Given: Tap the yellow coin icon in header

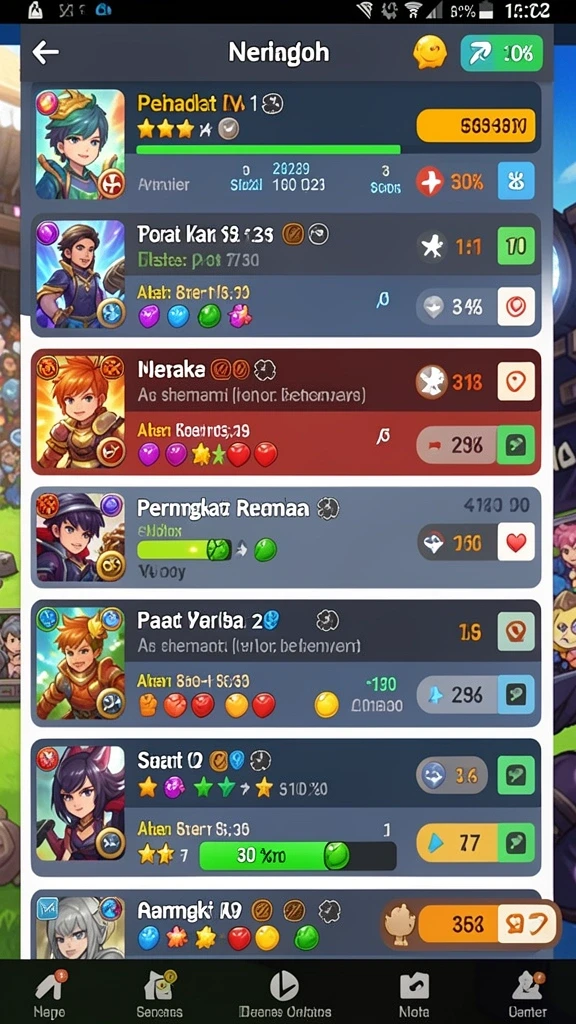Looking at the screenshot, I should [x=430, y=52].
